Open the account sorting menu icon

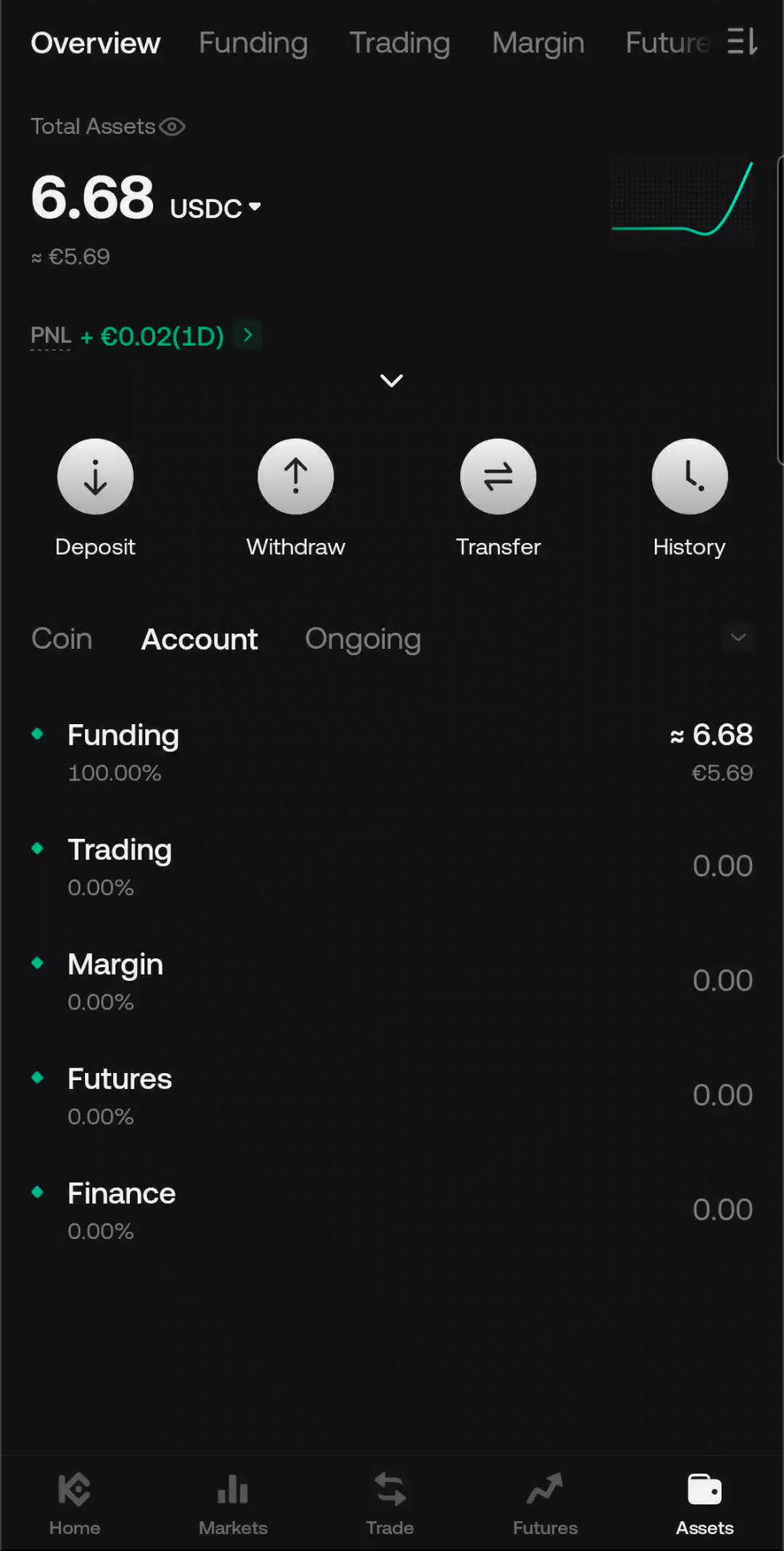coord(742,42)
